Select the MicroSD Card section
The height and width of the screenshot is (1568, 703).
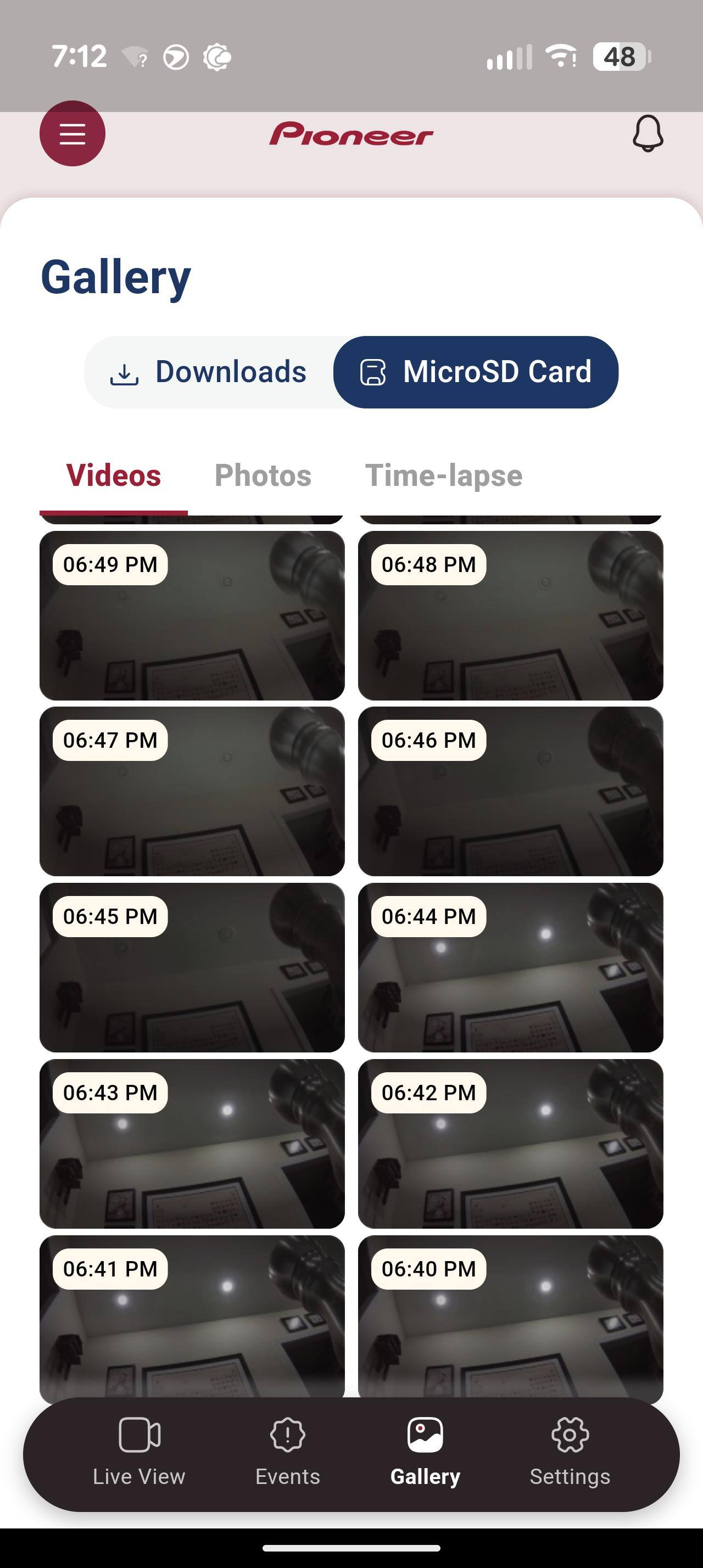coord(476,372)
